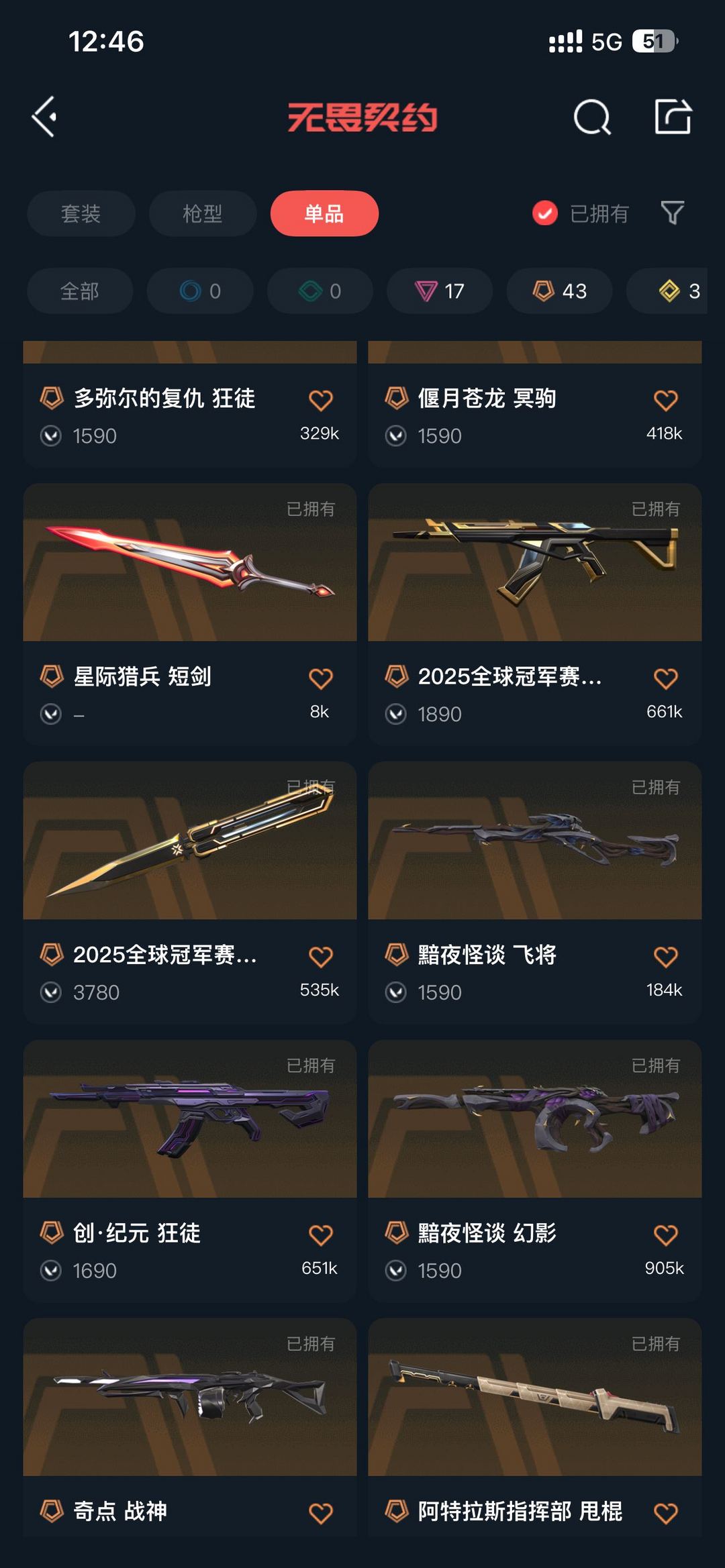Open the 创·纪元 狂徒 skin card
Screen dimensions: 725x1568
click(190, 1171)
